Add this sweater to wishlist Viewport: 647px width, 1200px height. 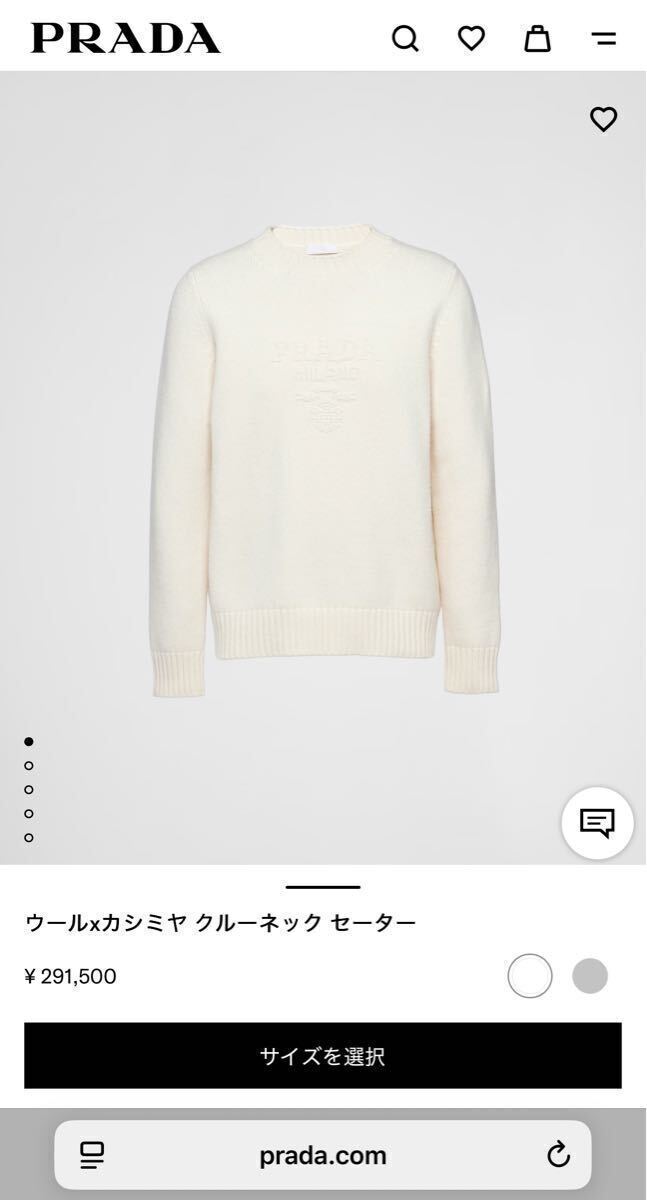pyautogui.click(x=603, y=120)
